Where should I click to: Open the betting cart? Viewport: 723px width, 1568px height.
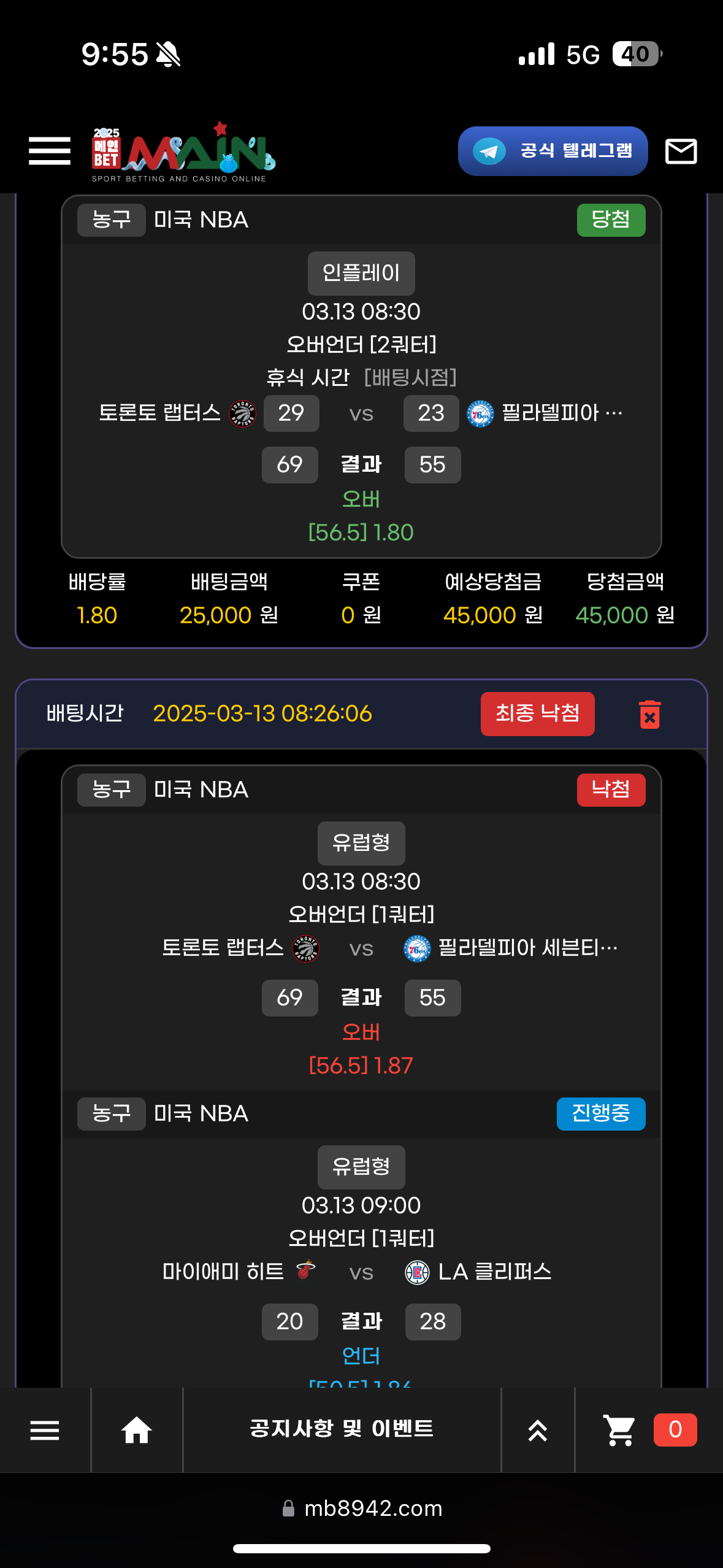(620, 1430)
